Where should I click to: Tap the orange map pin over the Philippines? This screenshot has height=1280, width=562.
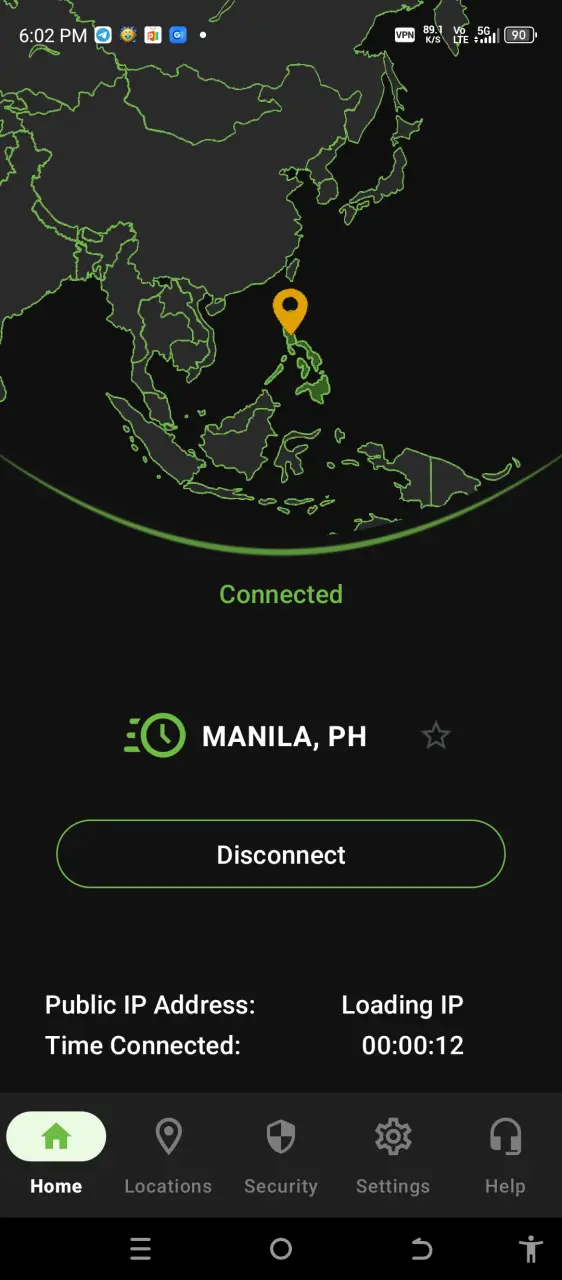pos(290,312)
